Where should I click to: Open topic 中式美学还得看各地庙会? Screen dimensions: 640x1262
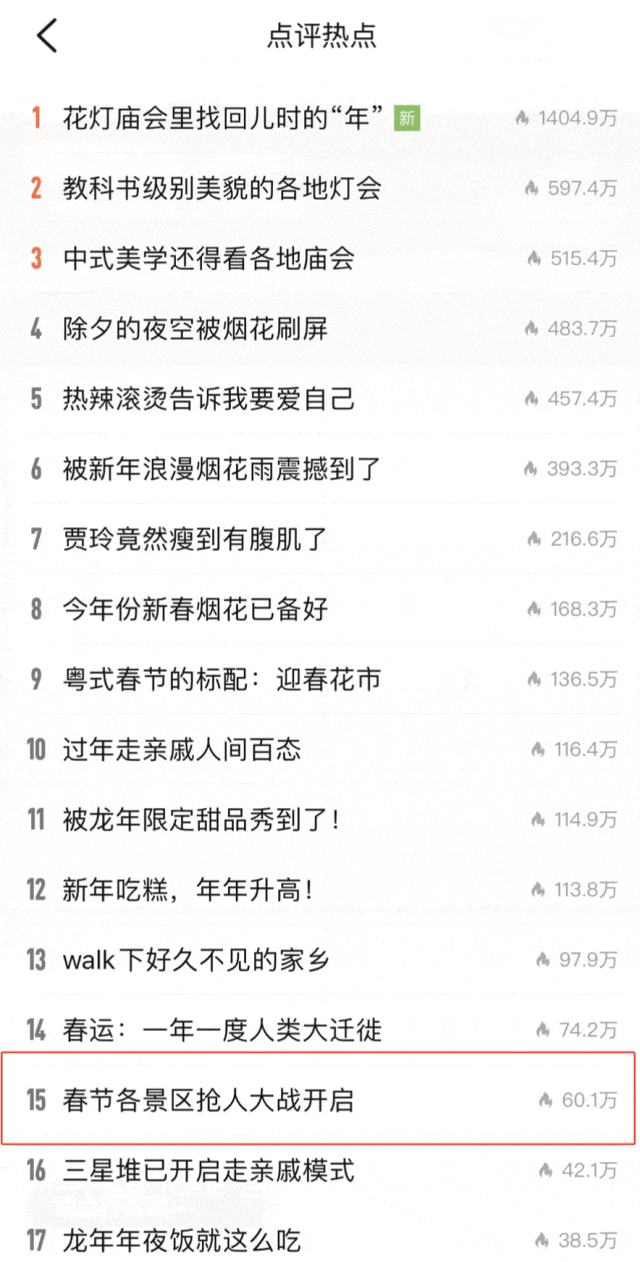click(208, 259)
